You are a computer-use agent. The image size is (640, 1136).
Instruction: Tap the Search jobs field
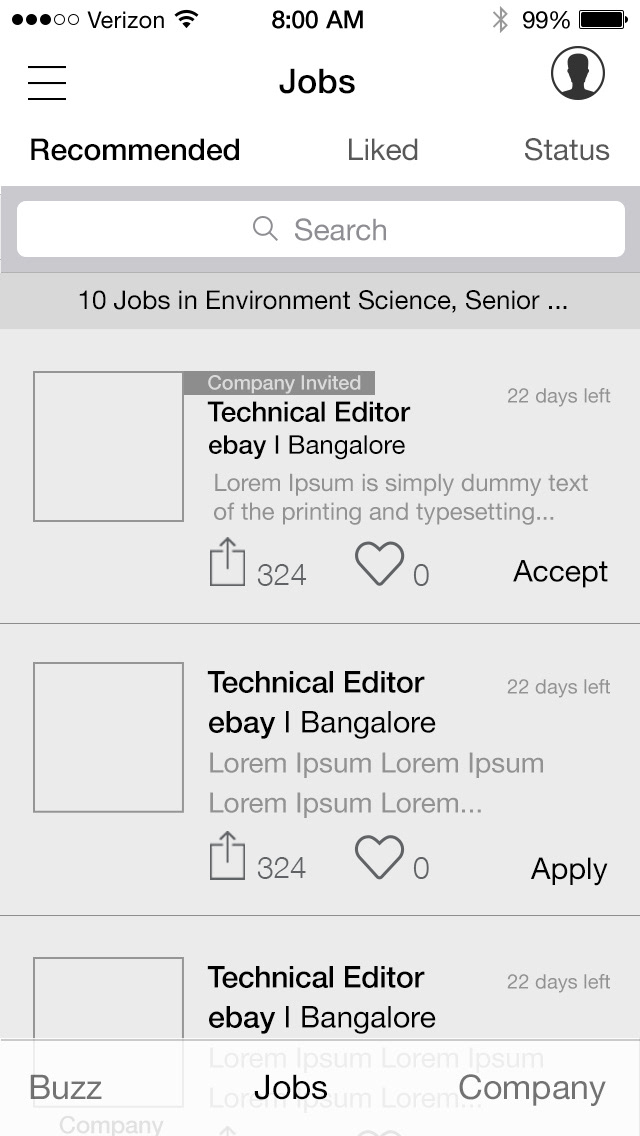click(x=320, y=229)
